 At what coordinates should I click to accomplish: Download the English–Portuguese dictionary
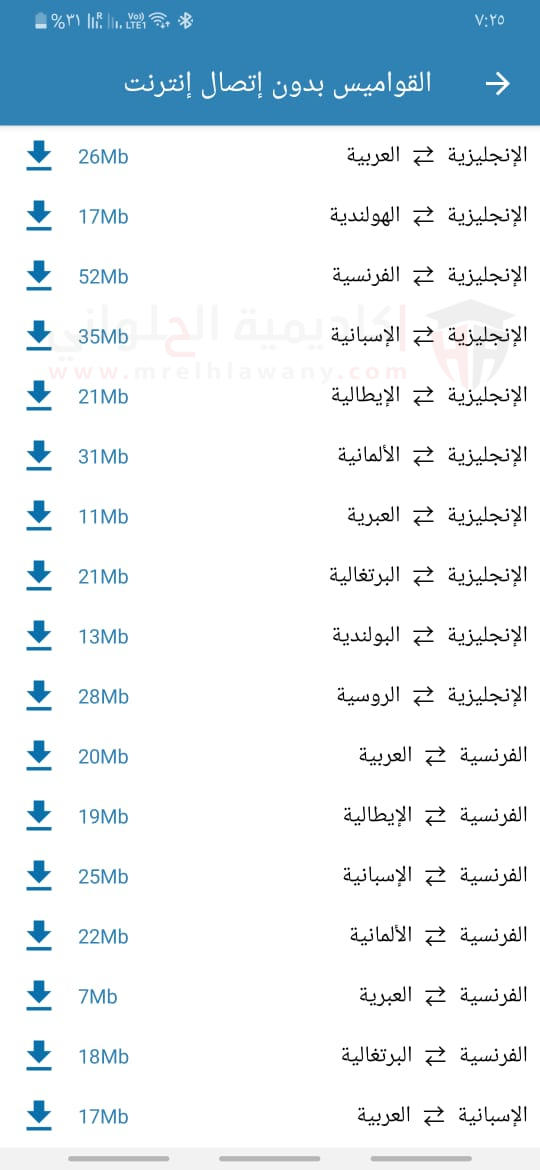coord(39,576)
